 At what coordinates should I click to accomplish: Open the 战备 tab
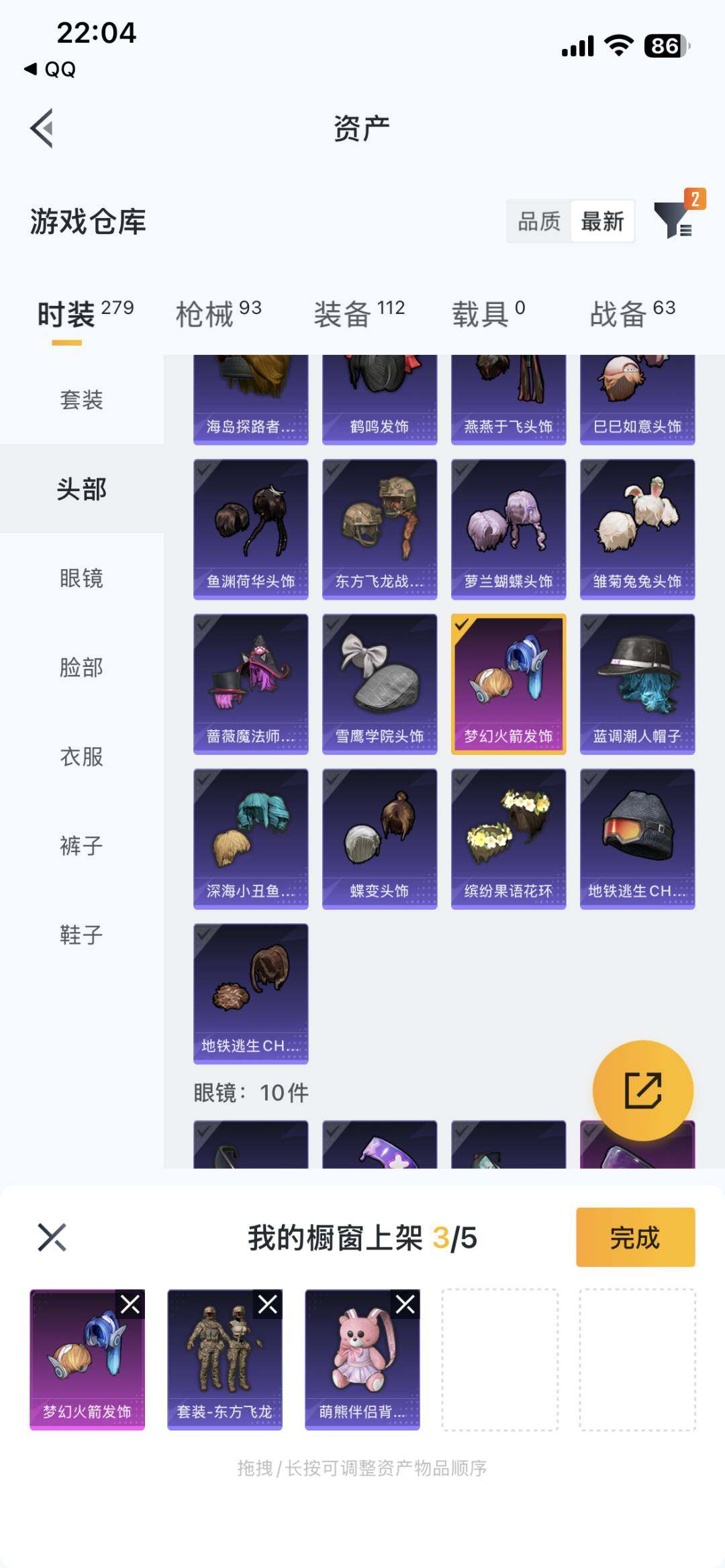pos(620,311)
